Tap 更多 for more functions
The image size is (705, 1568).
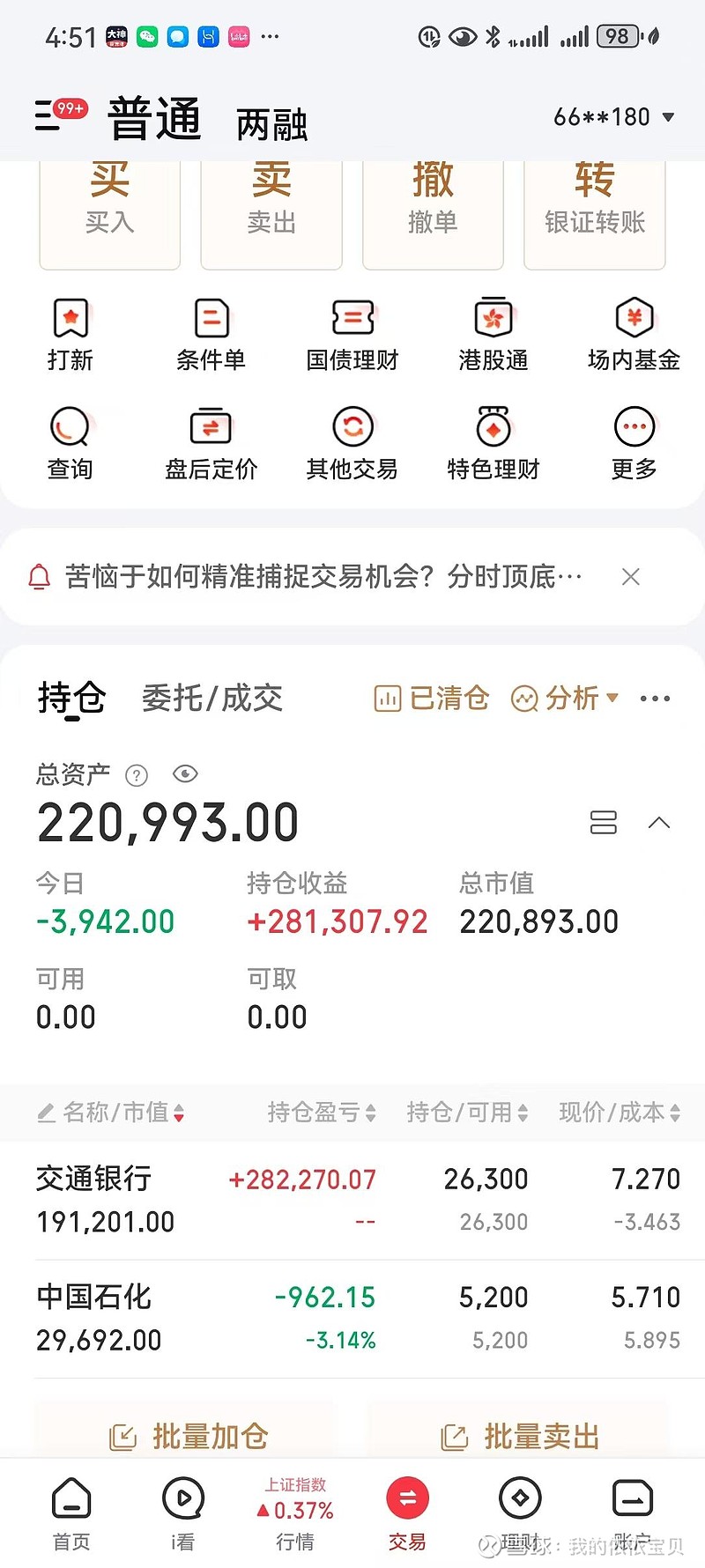[x=634, y=444]
